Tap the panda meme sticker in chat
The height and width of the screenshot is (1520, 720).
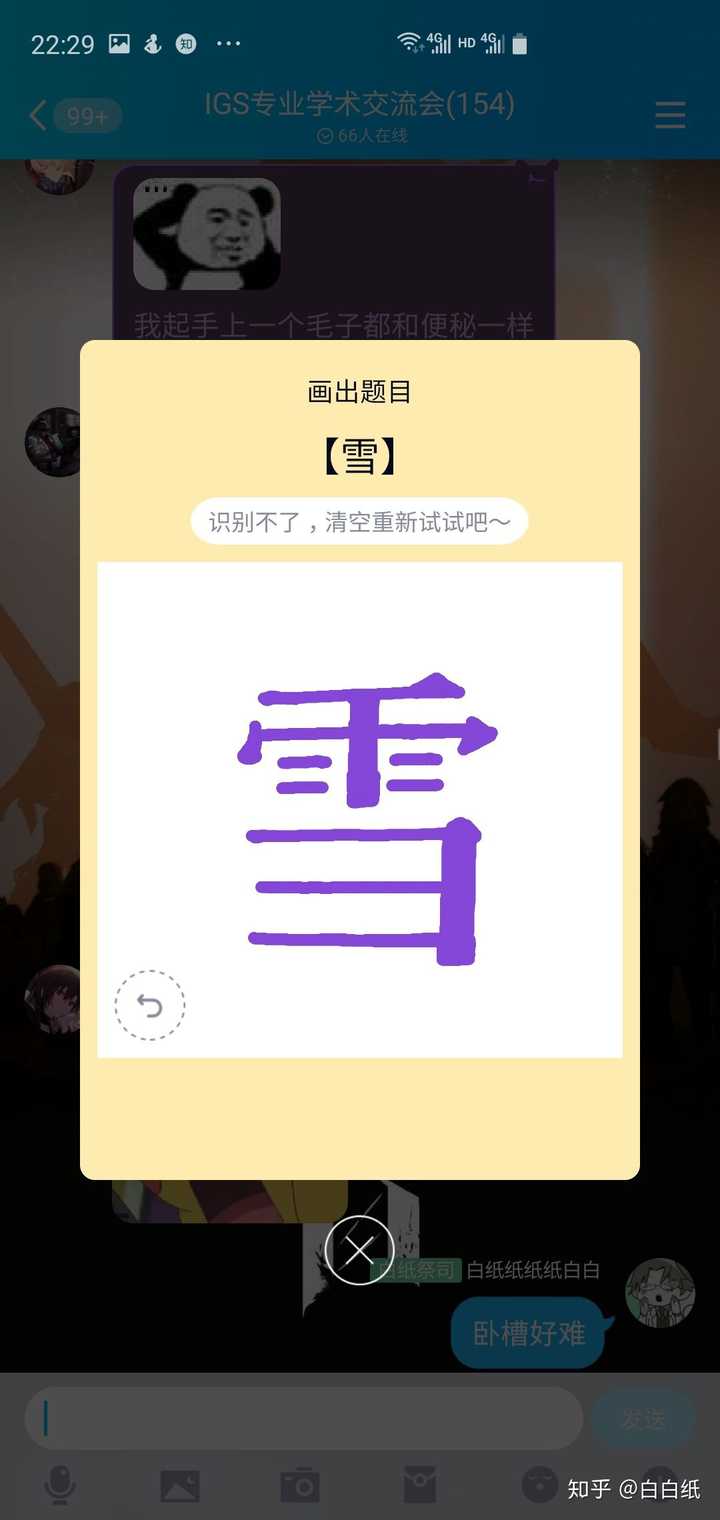coord(206,232)
